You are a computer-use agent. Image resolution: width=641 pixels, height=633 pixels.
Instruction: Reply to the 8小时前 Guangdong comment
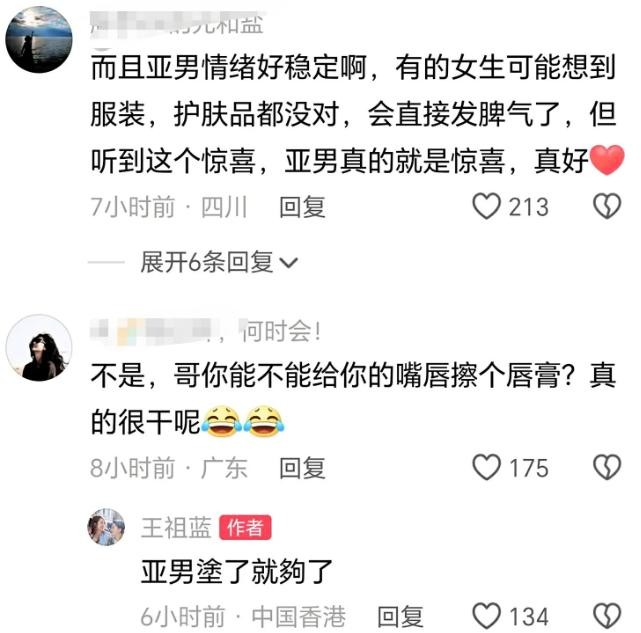coord(302,467)
